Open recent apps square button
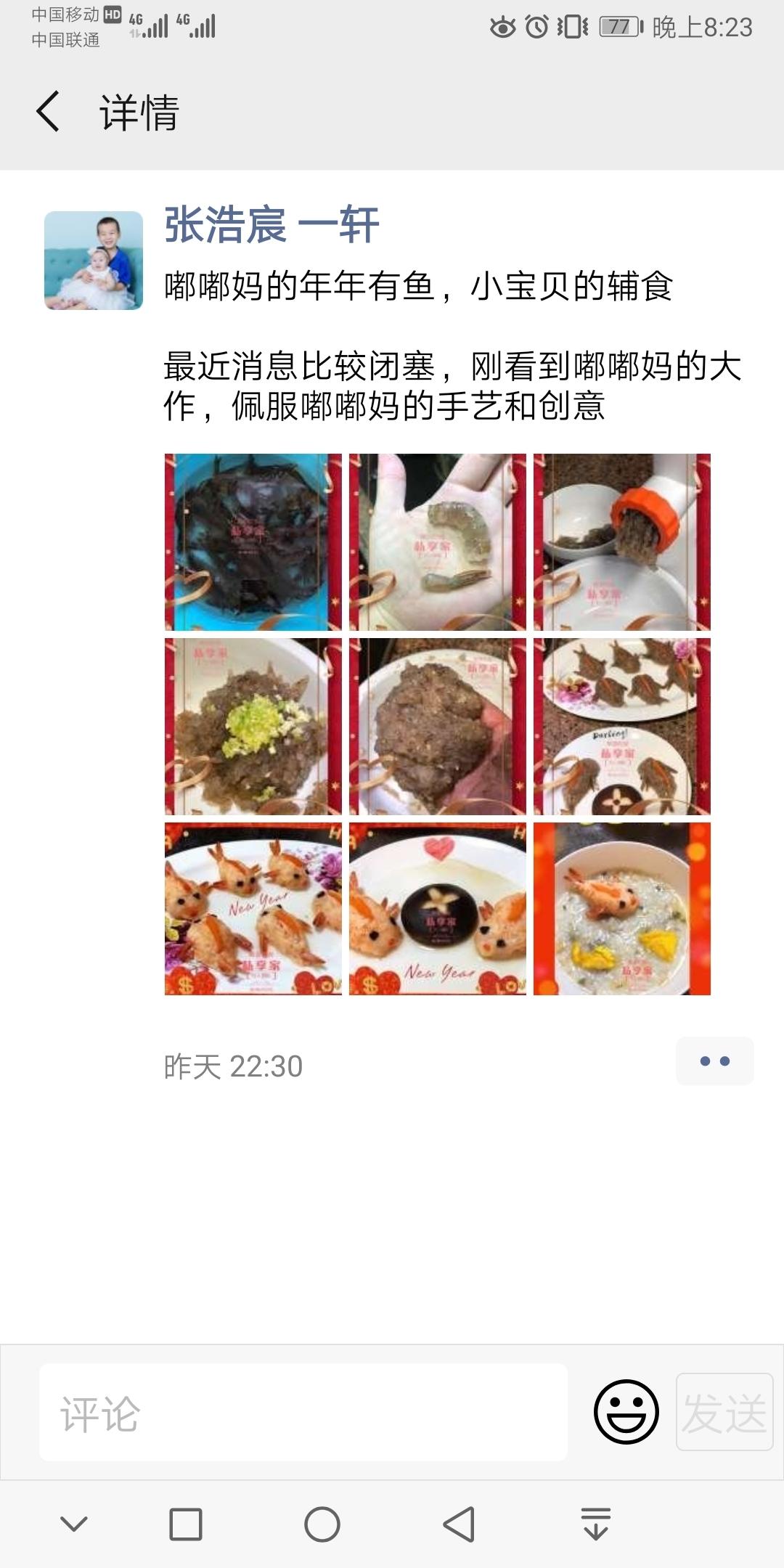The width and height of the screenshot is (784, 1568). coord(185,1524)
